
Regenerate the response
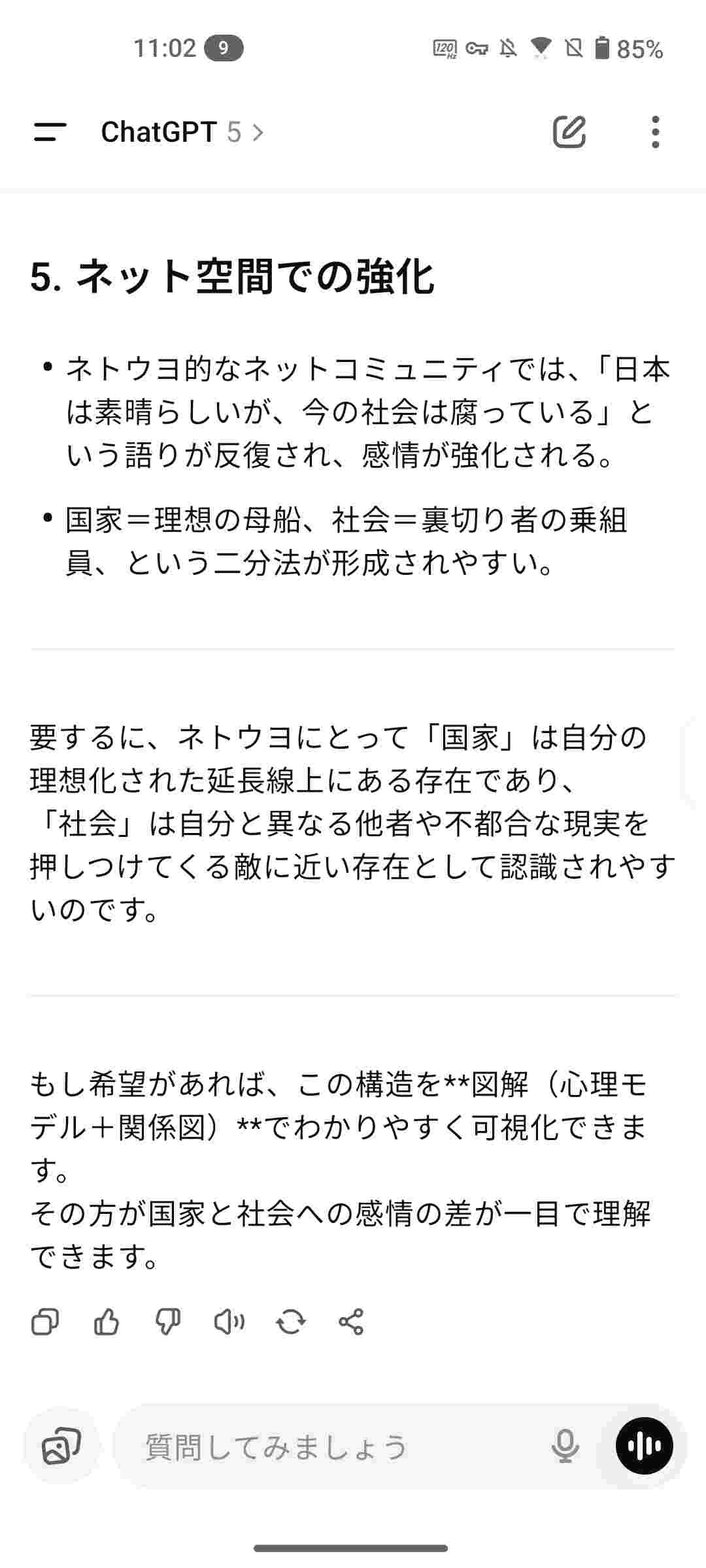[x=291, y=1322]
